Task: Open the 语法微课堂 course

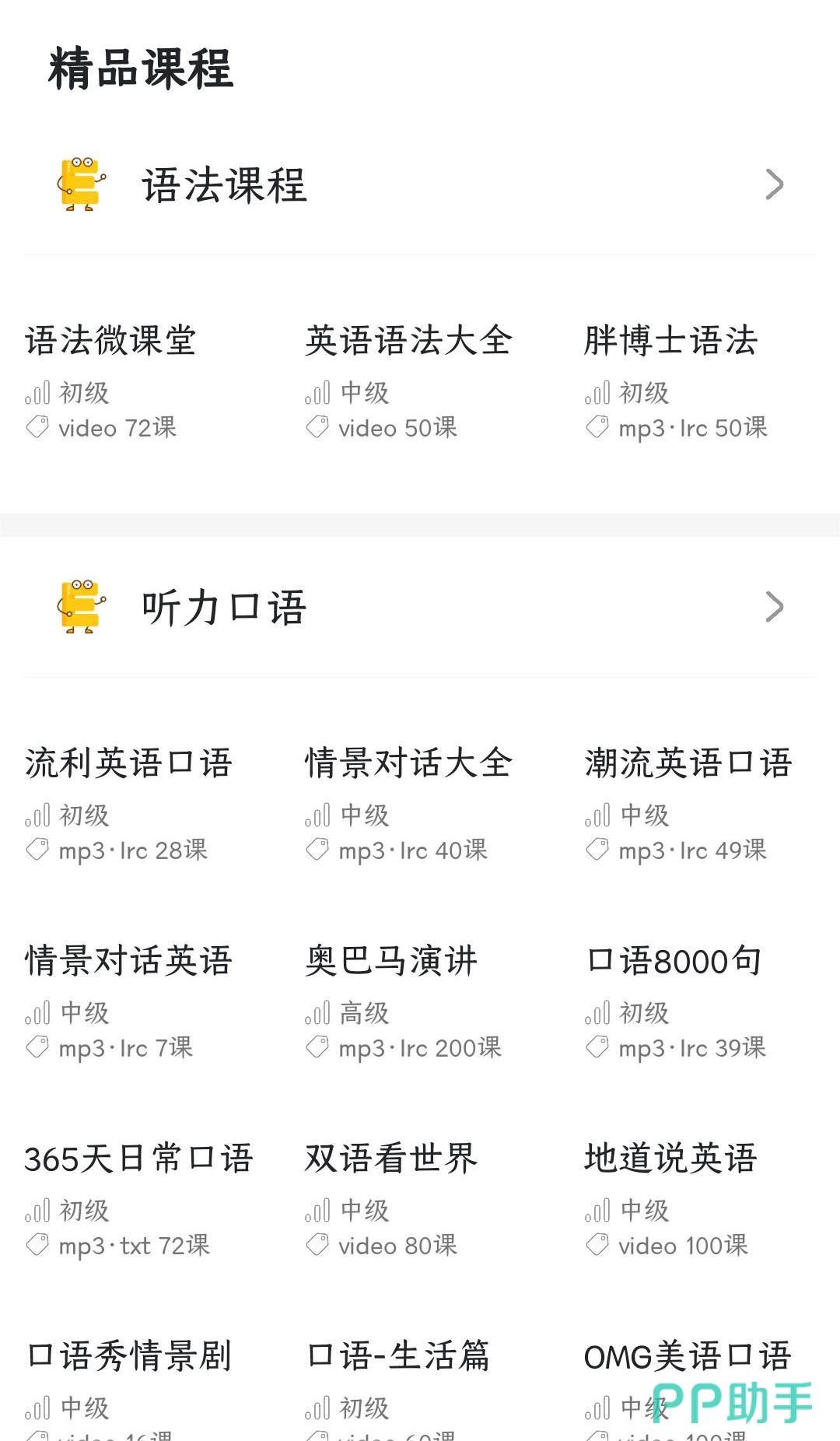Action: tap(110, 341)
